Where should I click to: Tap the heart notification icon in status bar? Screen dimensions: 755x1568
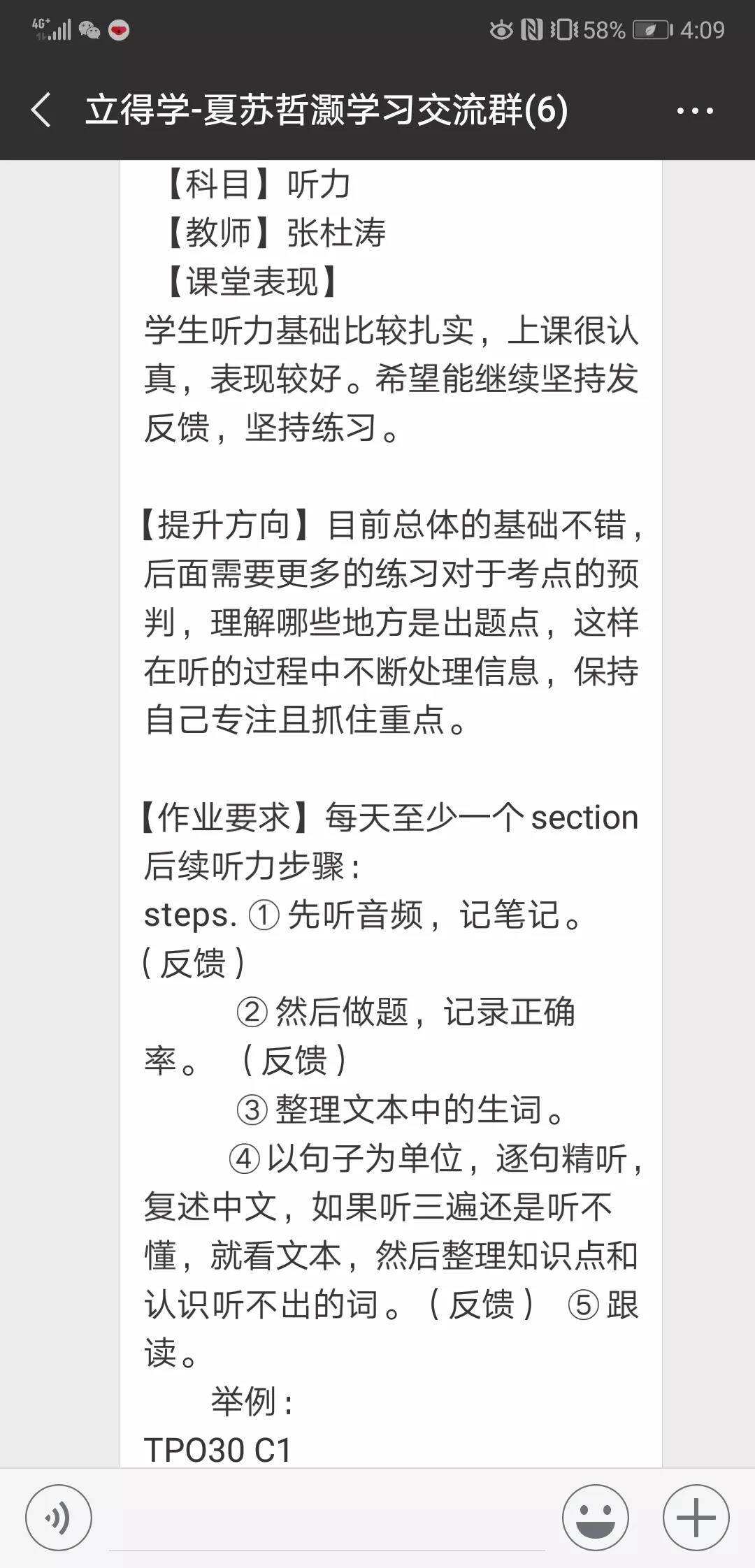119,29
